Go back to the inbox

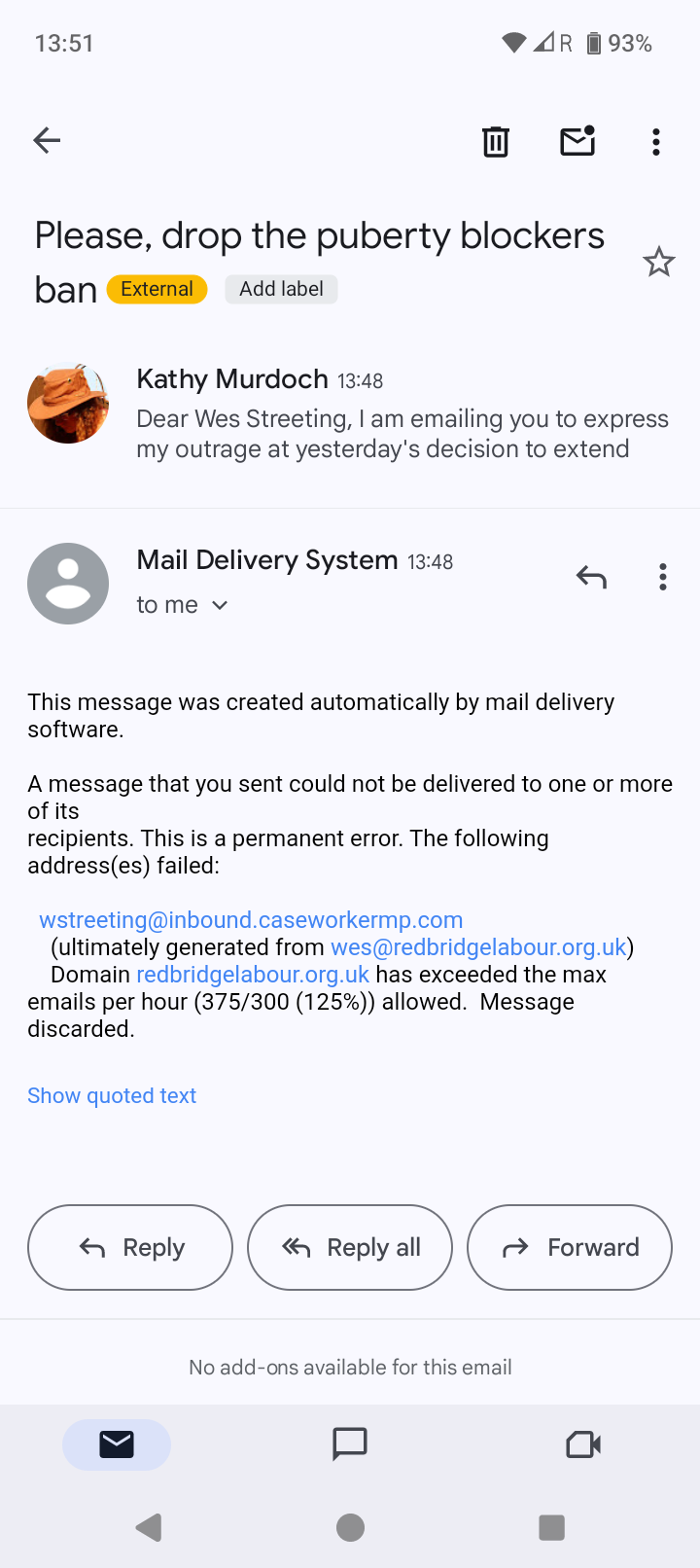click(x=47, y=141)
